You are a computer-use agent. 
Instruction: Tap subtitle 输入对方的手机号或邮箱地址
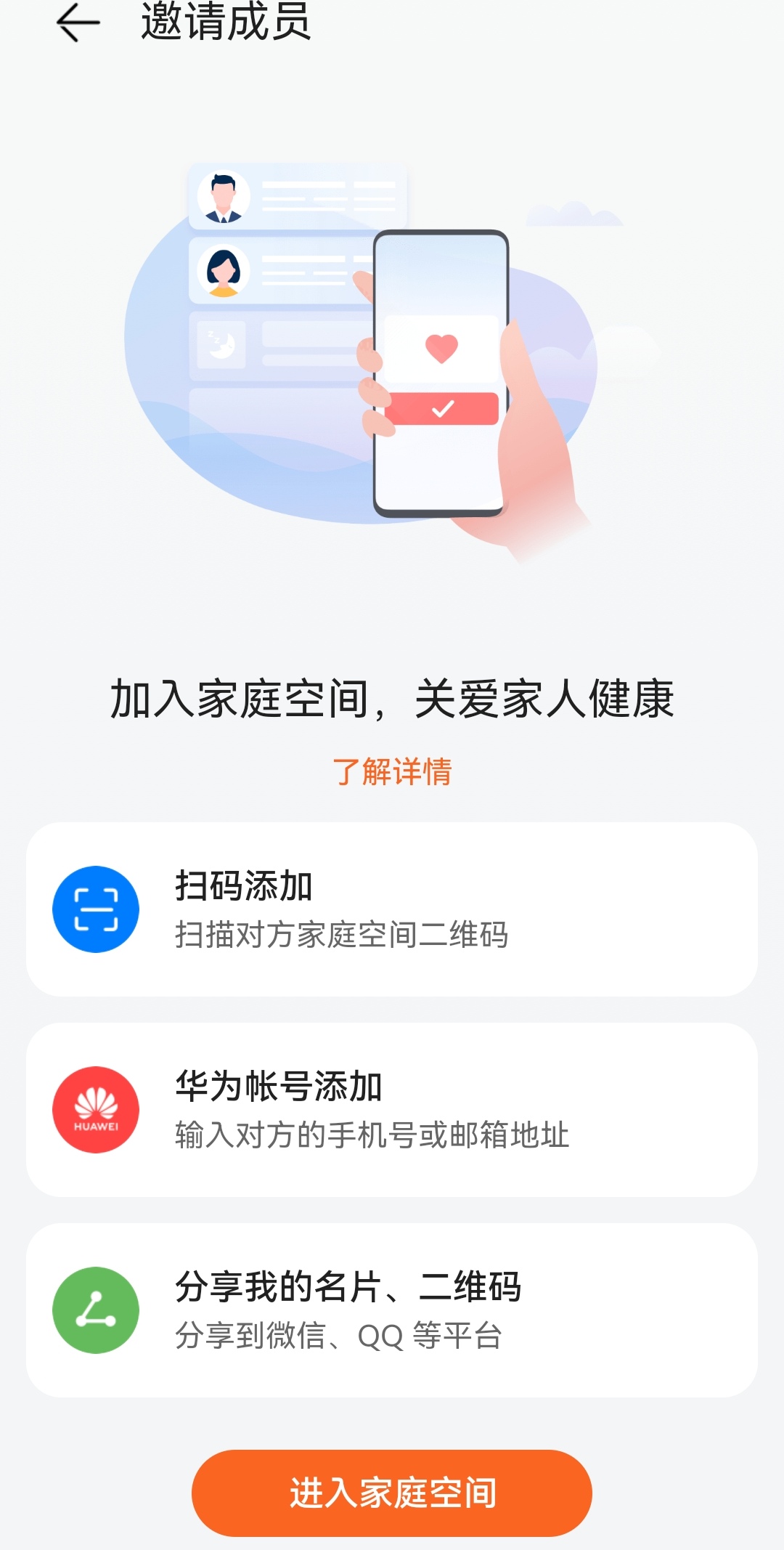pos(372,1135)
